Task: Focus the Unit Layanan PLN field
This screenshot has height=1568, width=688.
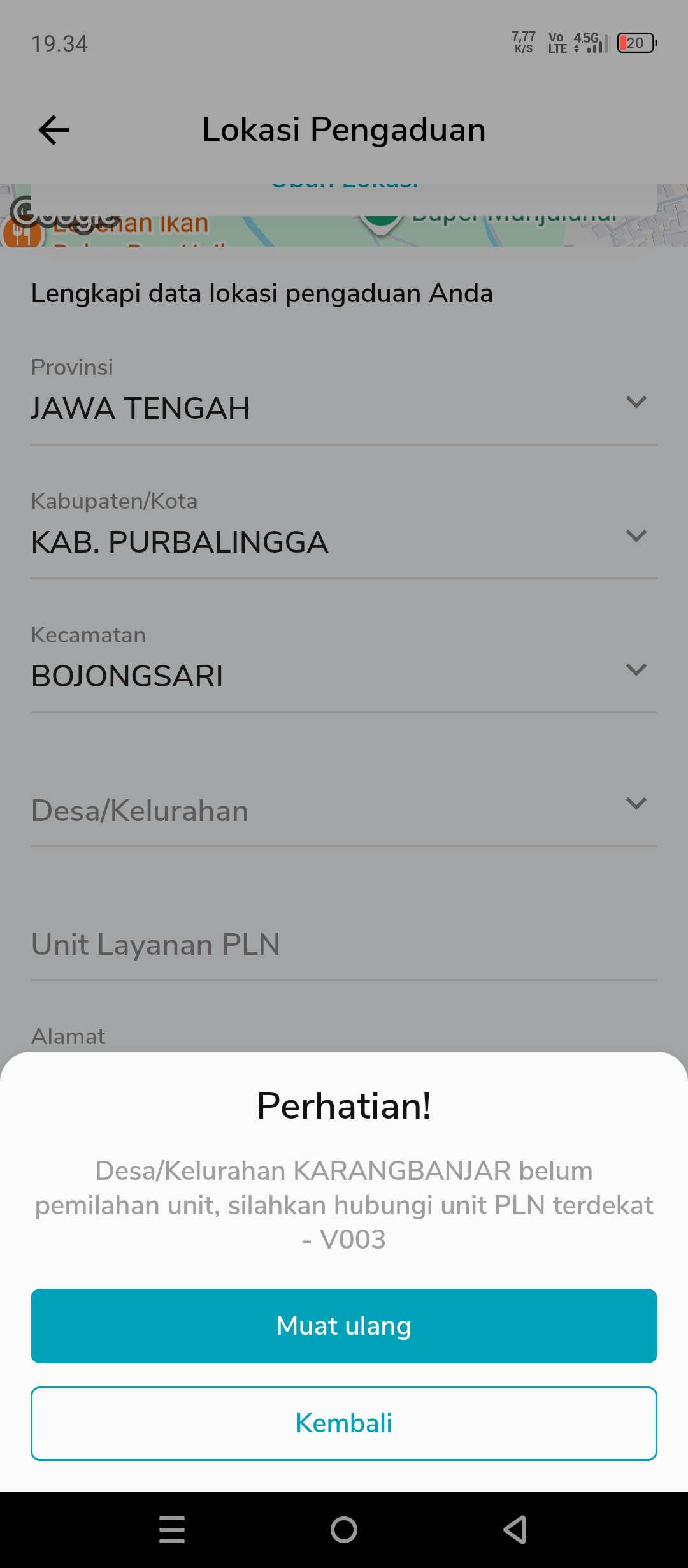Action: (x=344, y=945)
